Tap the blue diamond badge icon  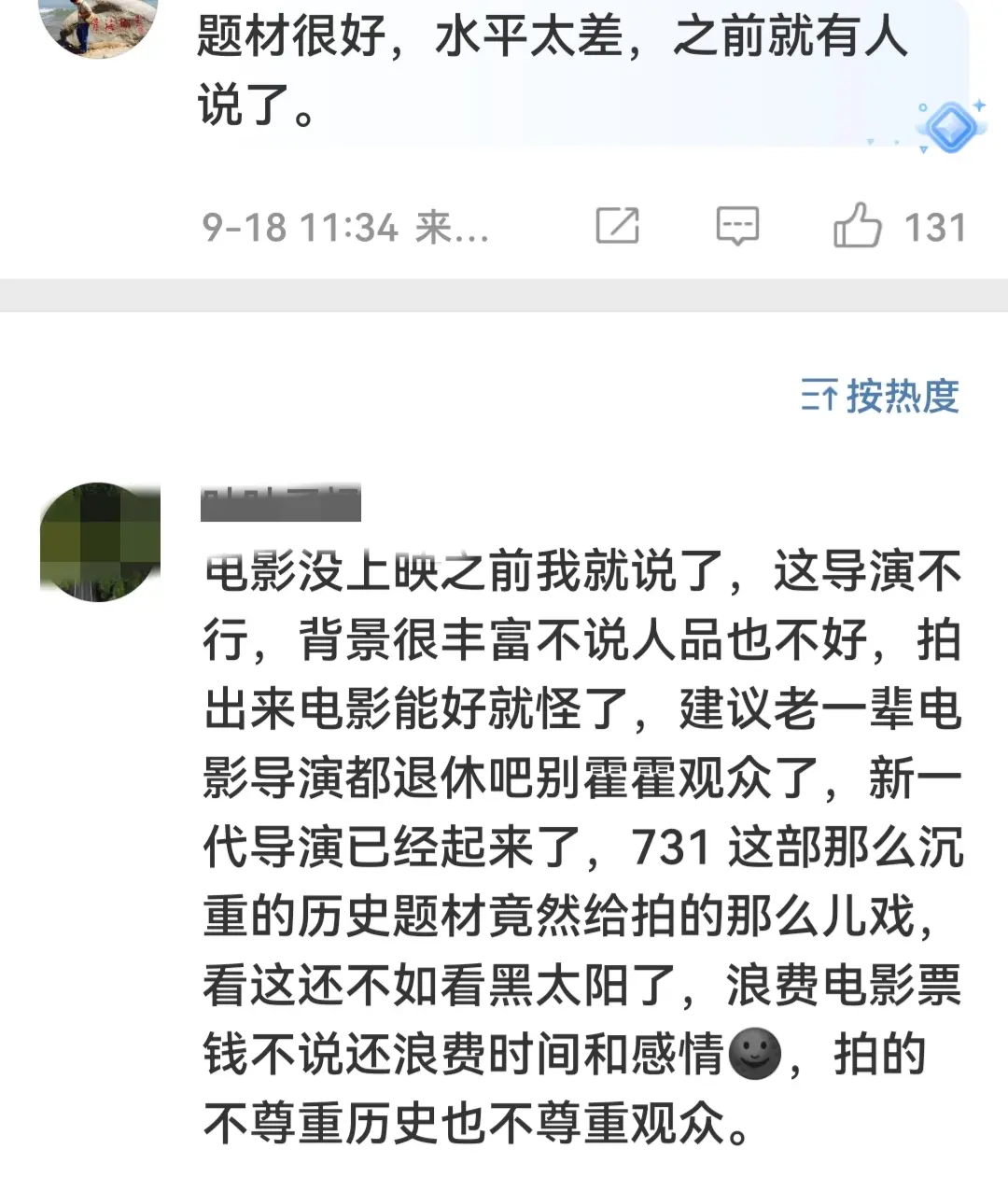pyautogui.click(x=951, y=127)
